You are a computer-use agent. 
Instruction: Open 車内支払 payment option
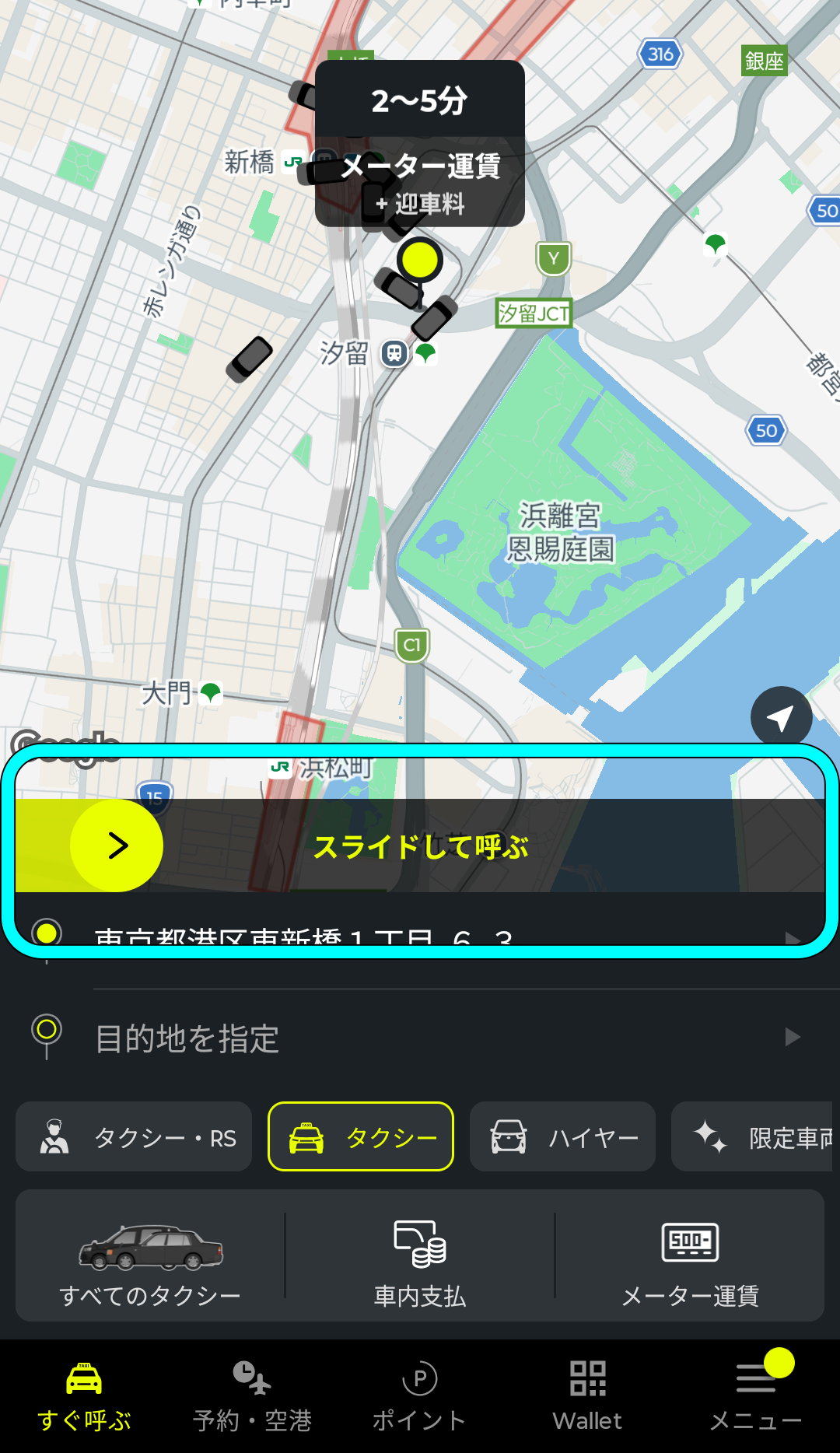coord(420,1256)
